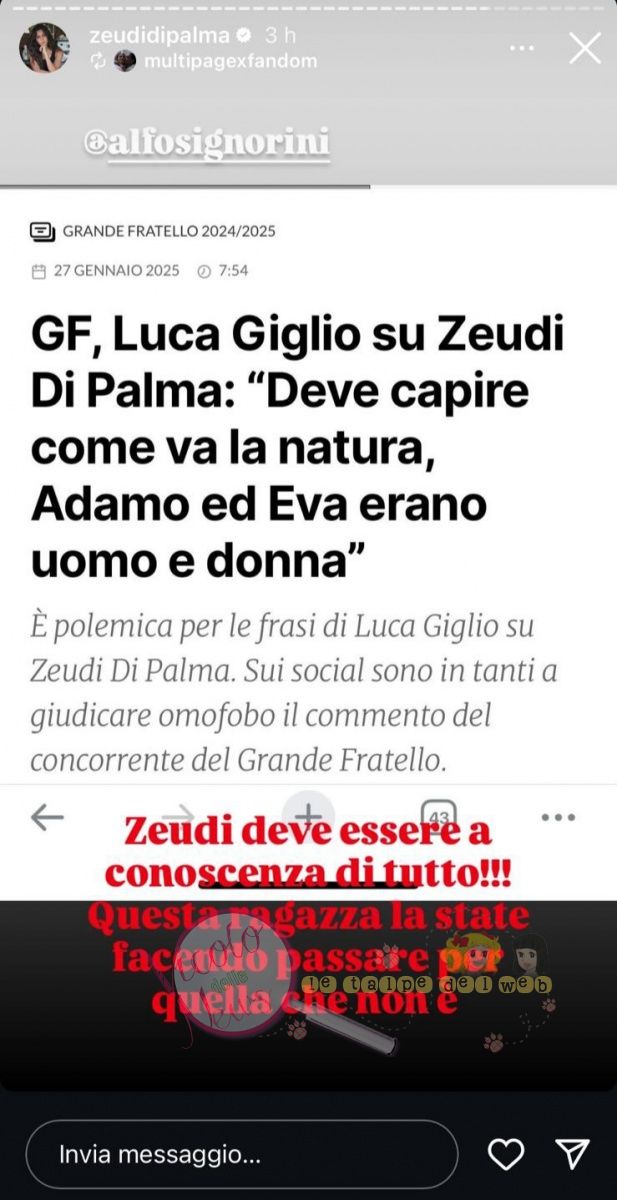Image resolution: width=617 pixels, height=1200 pixels.
Task: Open reshared account multipagexfandom
Action: 230,61
